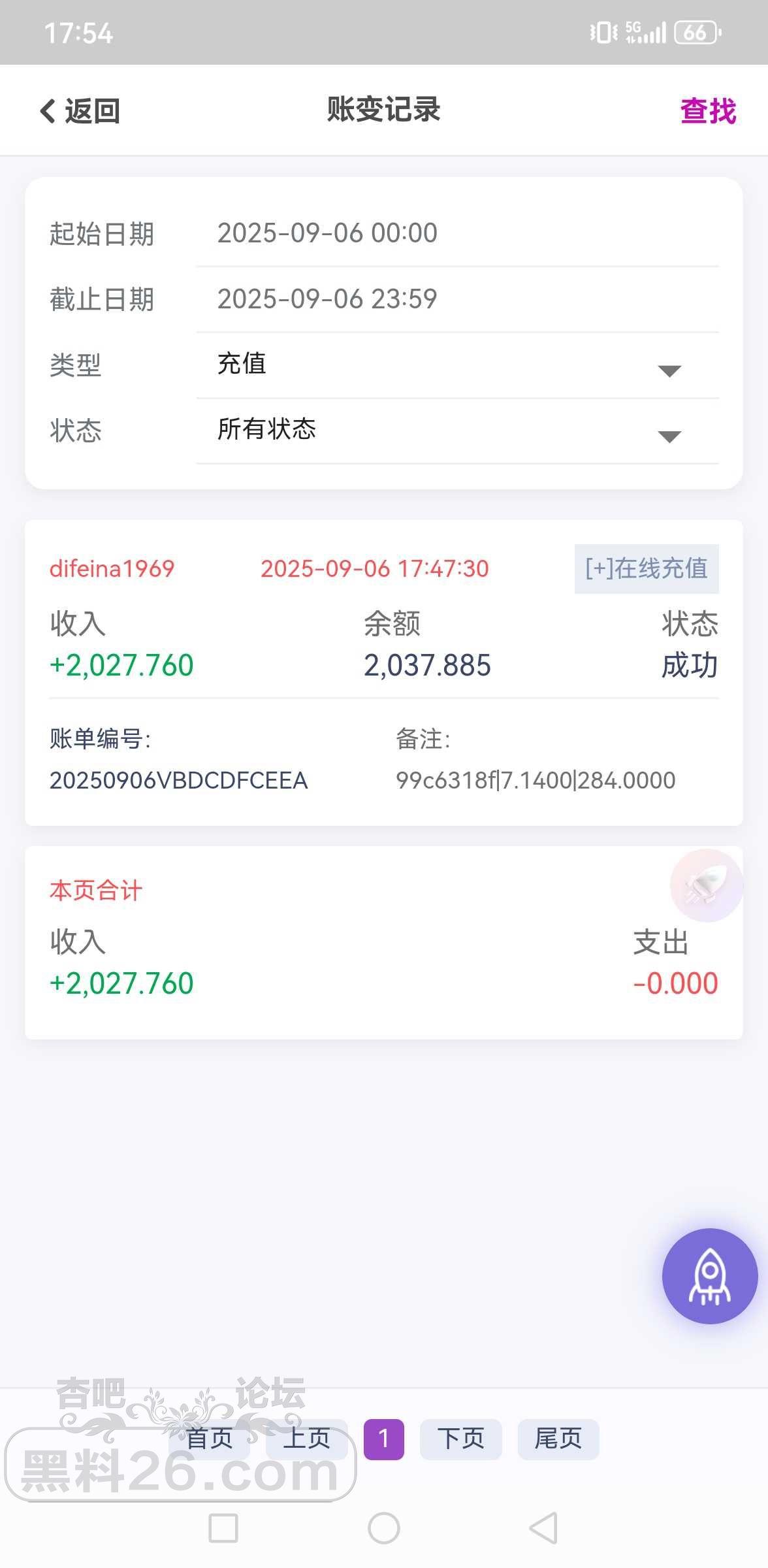
Task: Go to 上页 previous page
Action: point(306,1439)
